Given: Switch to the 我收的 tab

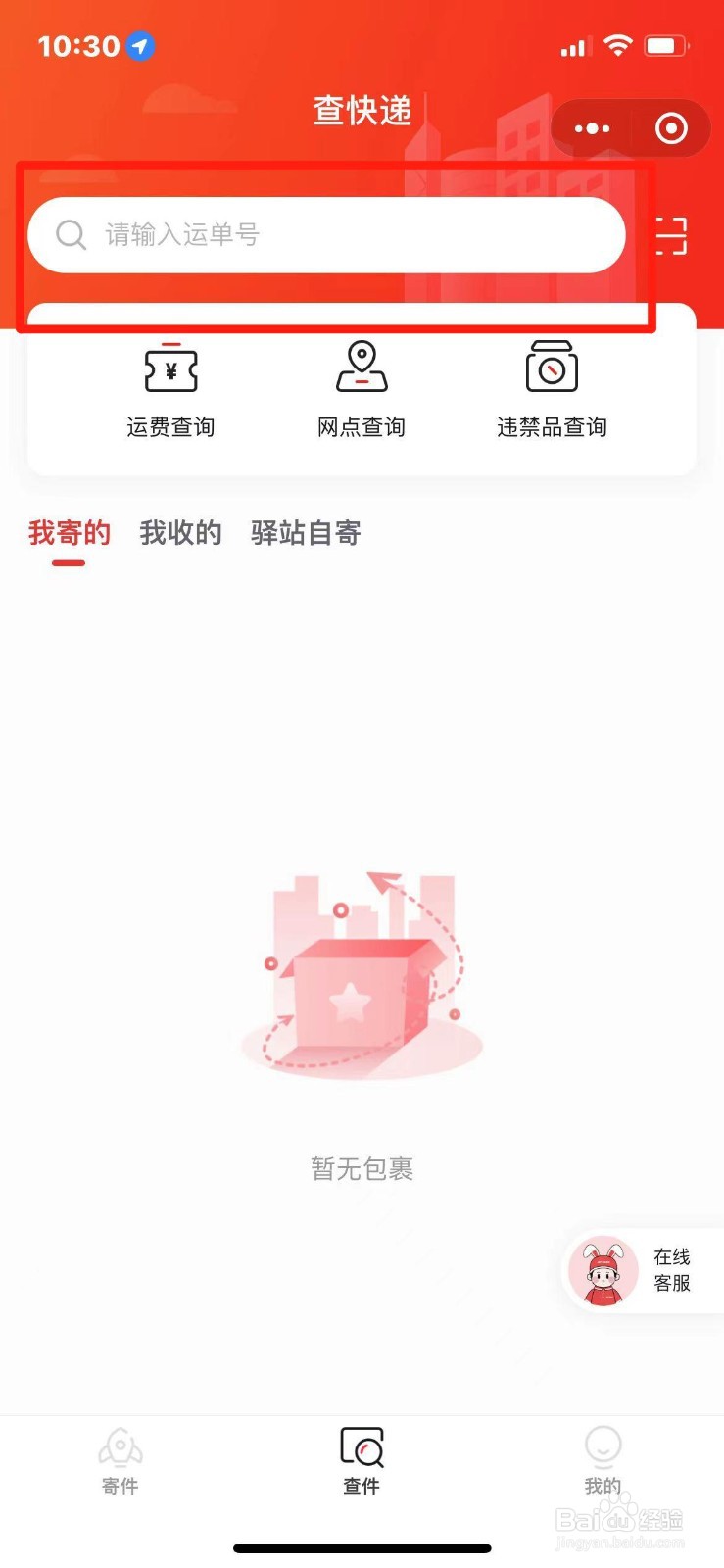Looking at the screenshot, I should [179, 532].
